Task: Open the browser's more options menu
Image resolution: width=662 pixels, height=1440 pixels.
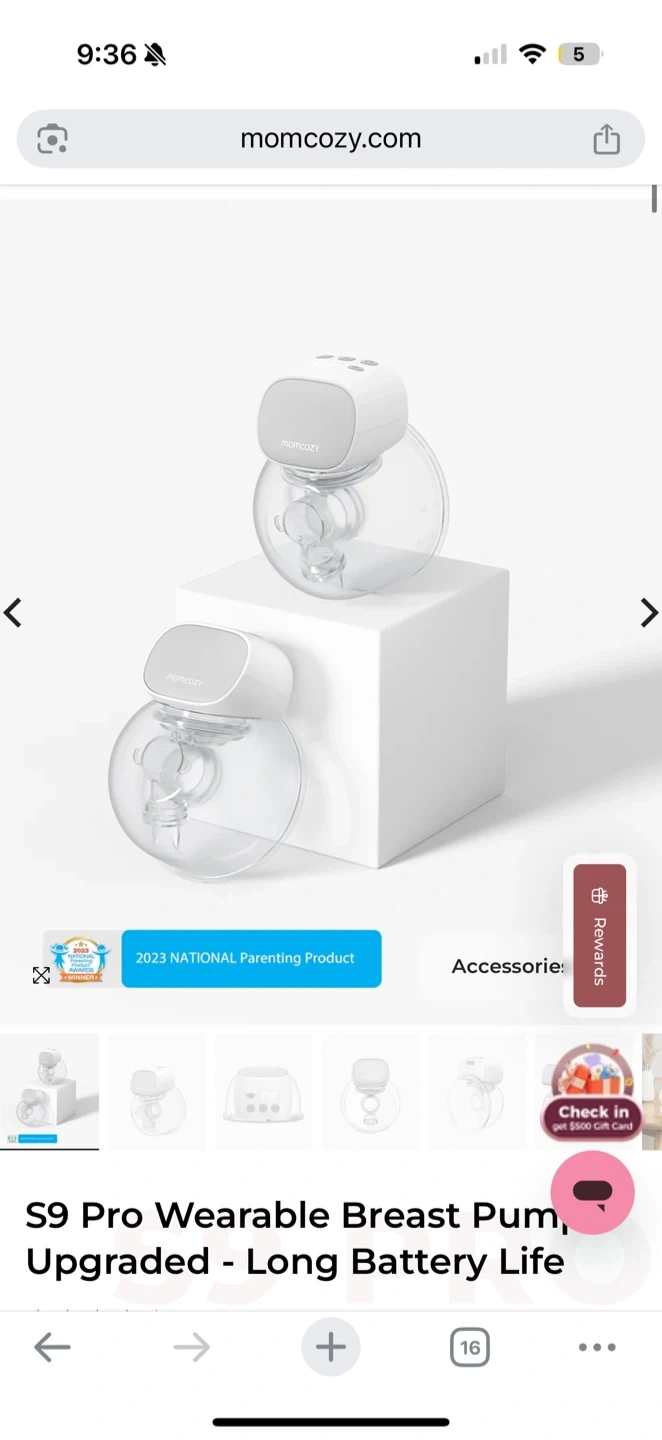Action: tap(597, 1348)
